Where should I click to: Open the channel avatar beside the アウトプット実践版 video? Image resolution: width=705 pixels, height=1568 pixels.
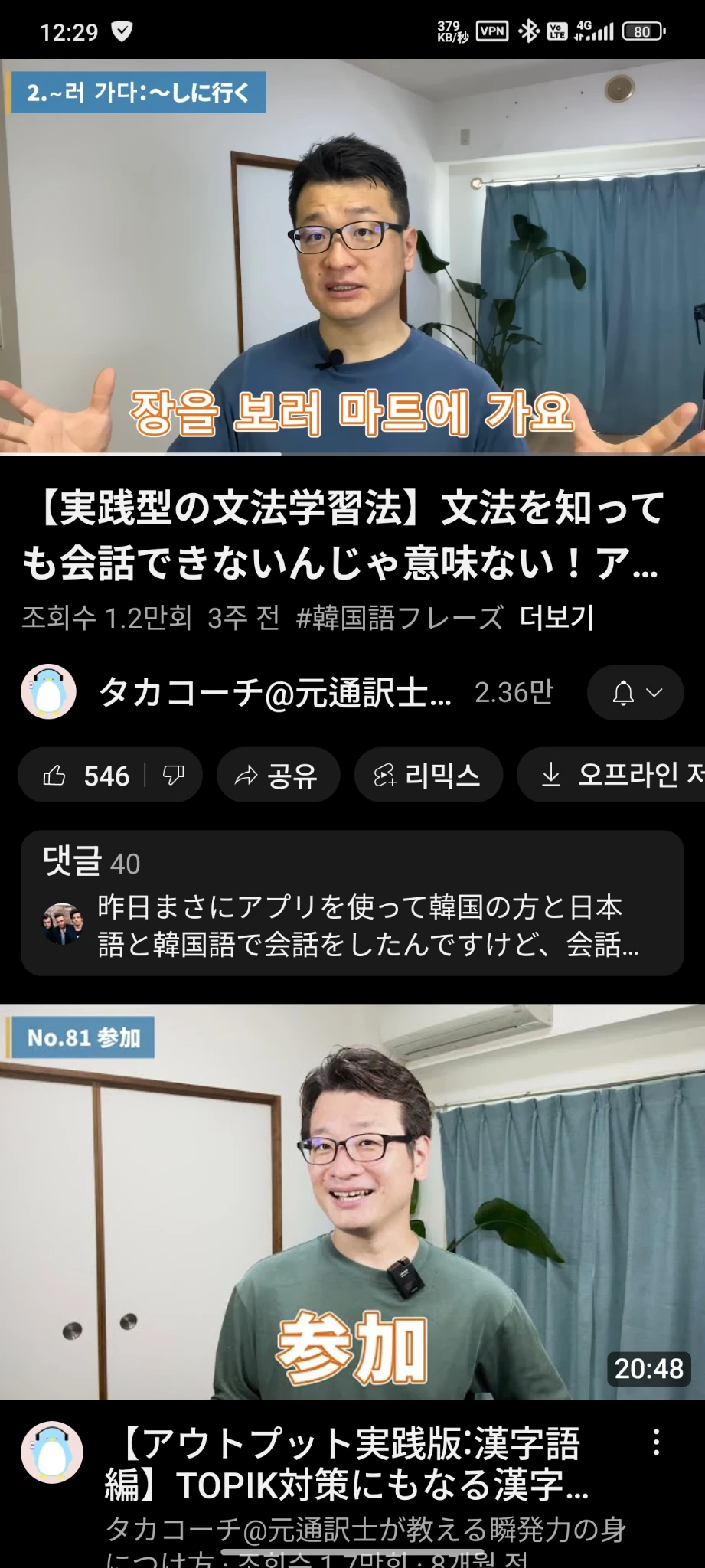(51, 1452)
